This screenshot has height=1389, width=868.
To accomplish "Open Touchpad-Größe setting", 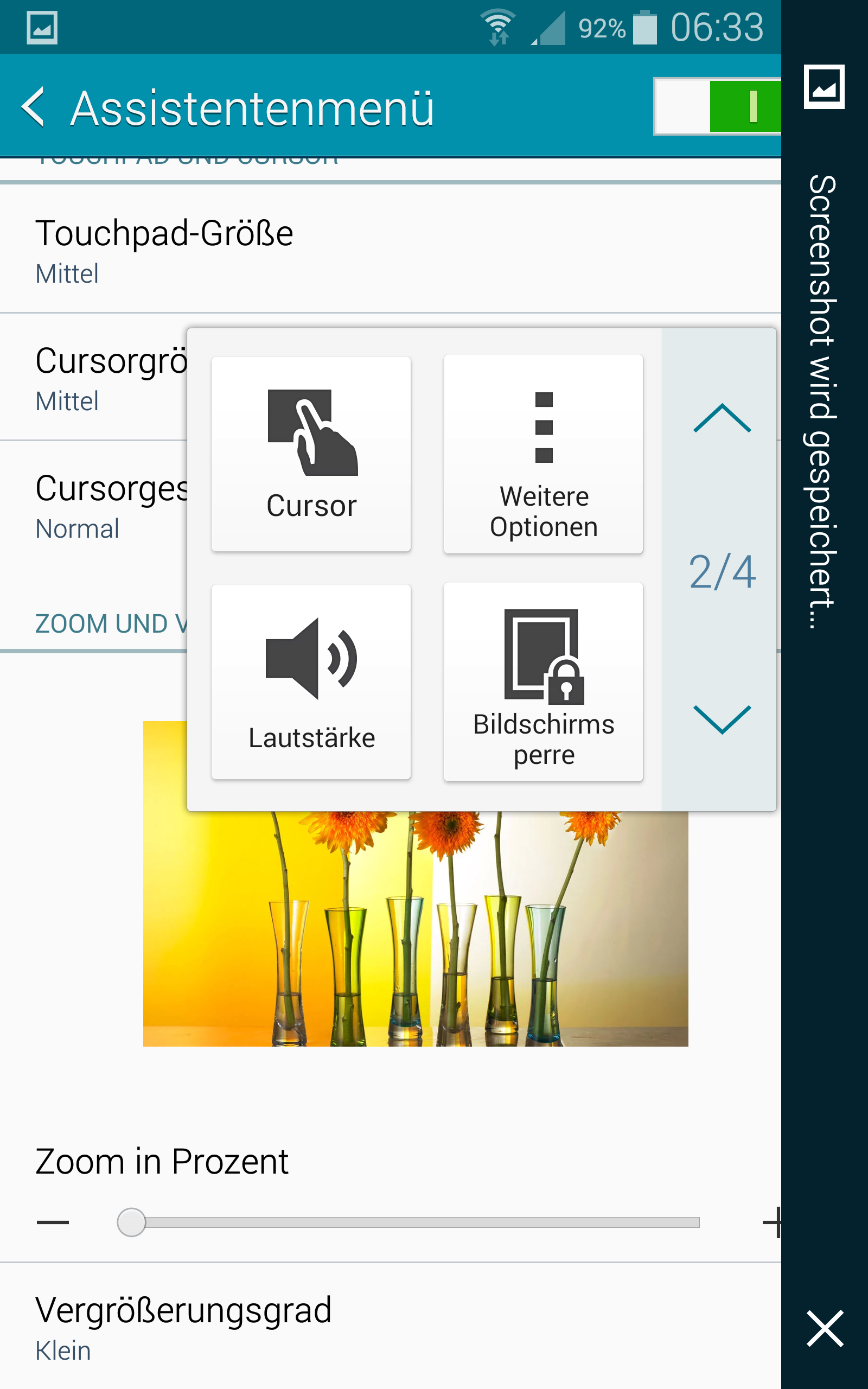I will (391, 249).
